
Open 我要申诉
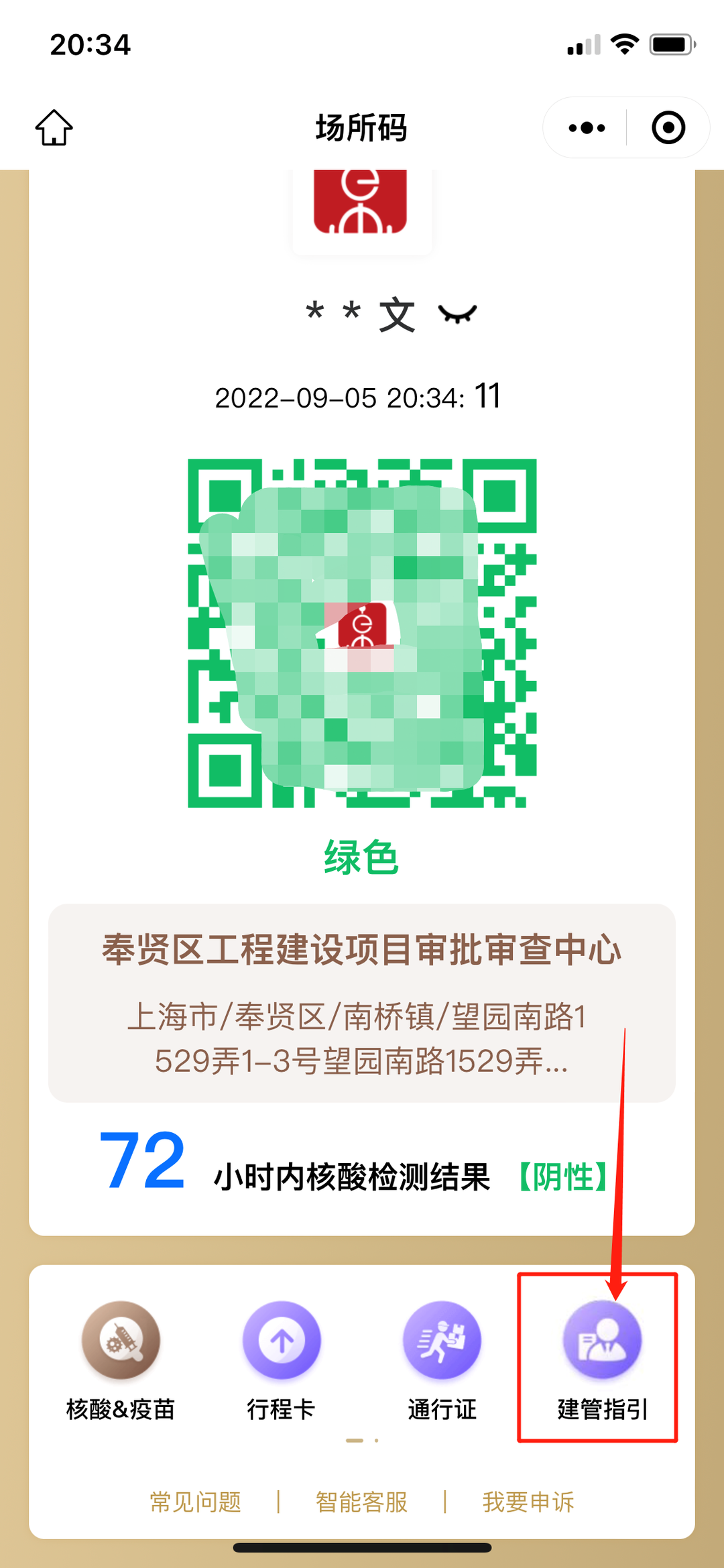click(x=528, y=1502)
